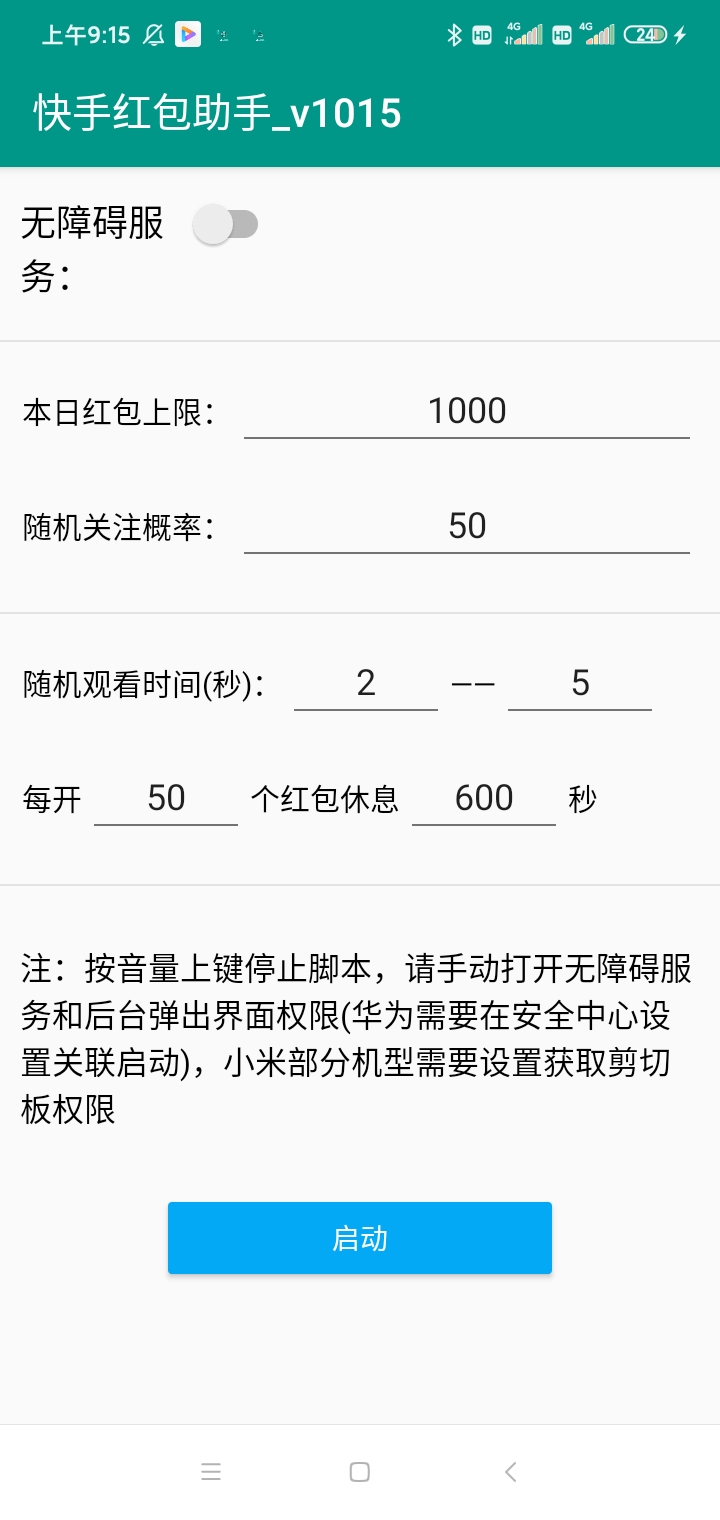Select the 本日红包上限 field showing 1000
720x1520 pixels.
click(x=467, y=410)
